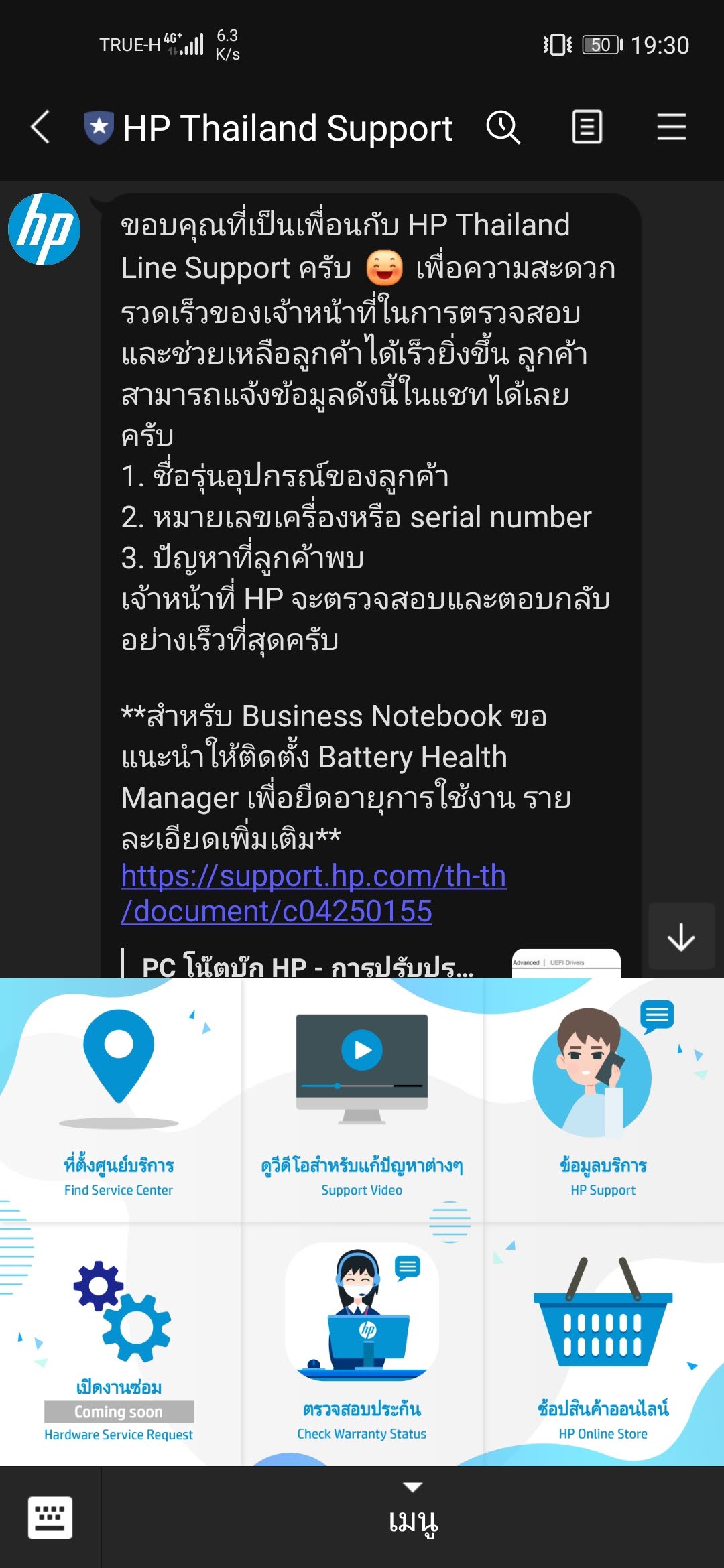Image resolution: width=724 pixels, height=1568 pixels.
Task: Switch to keyboard input
Action: point(50,1517)
